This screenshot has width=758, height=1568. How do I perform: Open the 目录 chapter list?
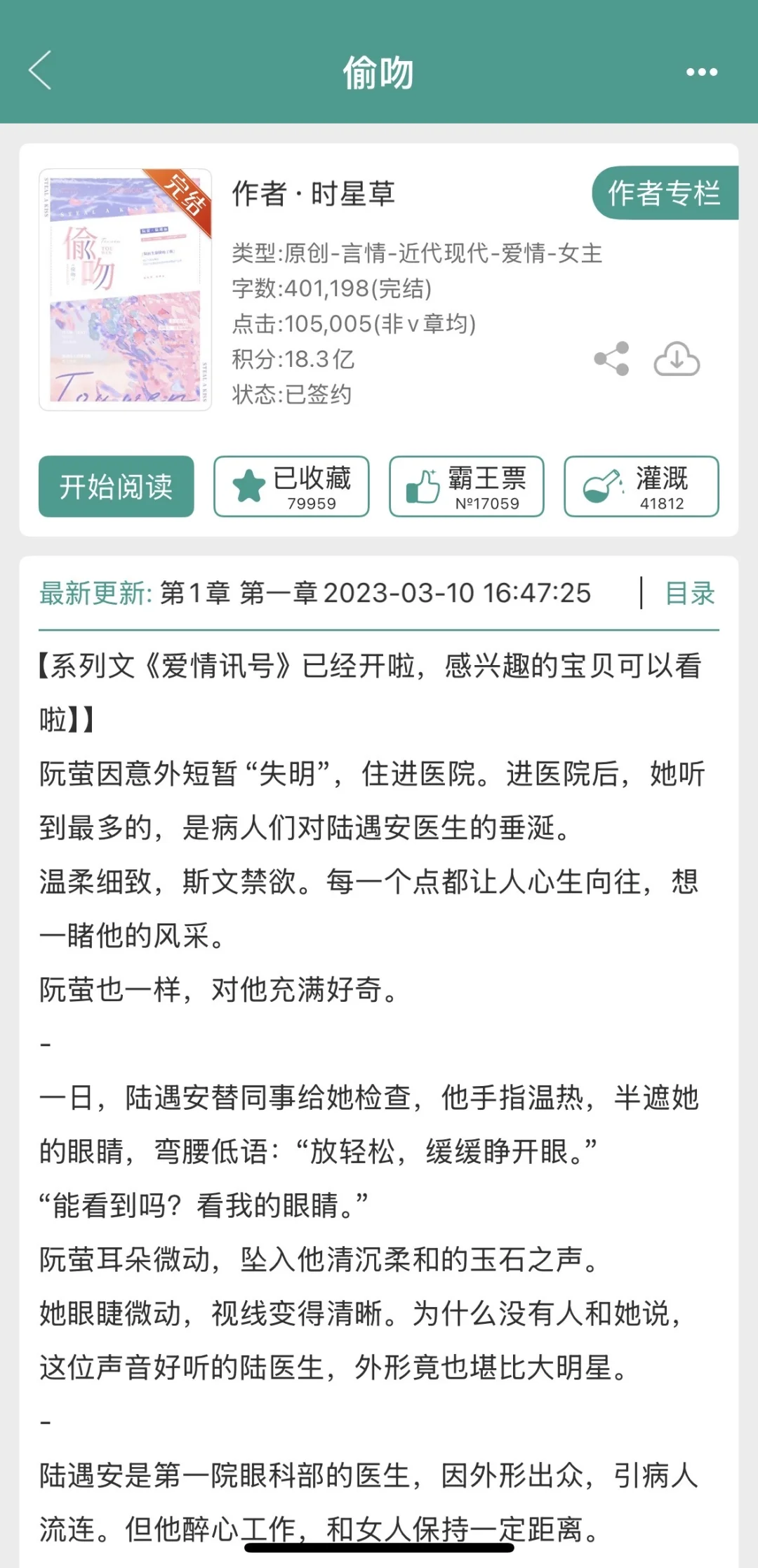click(x=690, y=594)
